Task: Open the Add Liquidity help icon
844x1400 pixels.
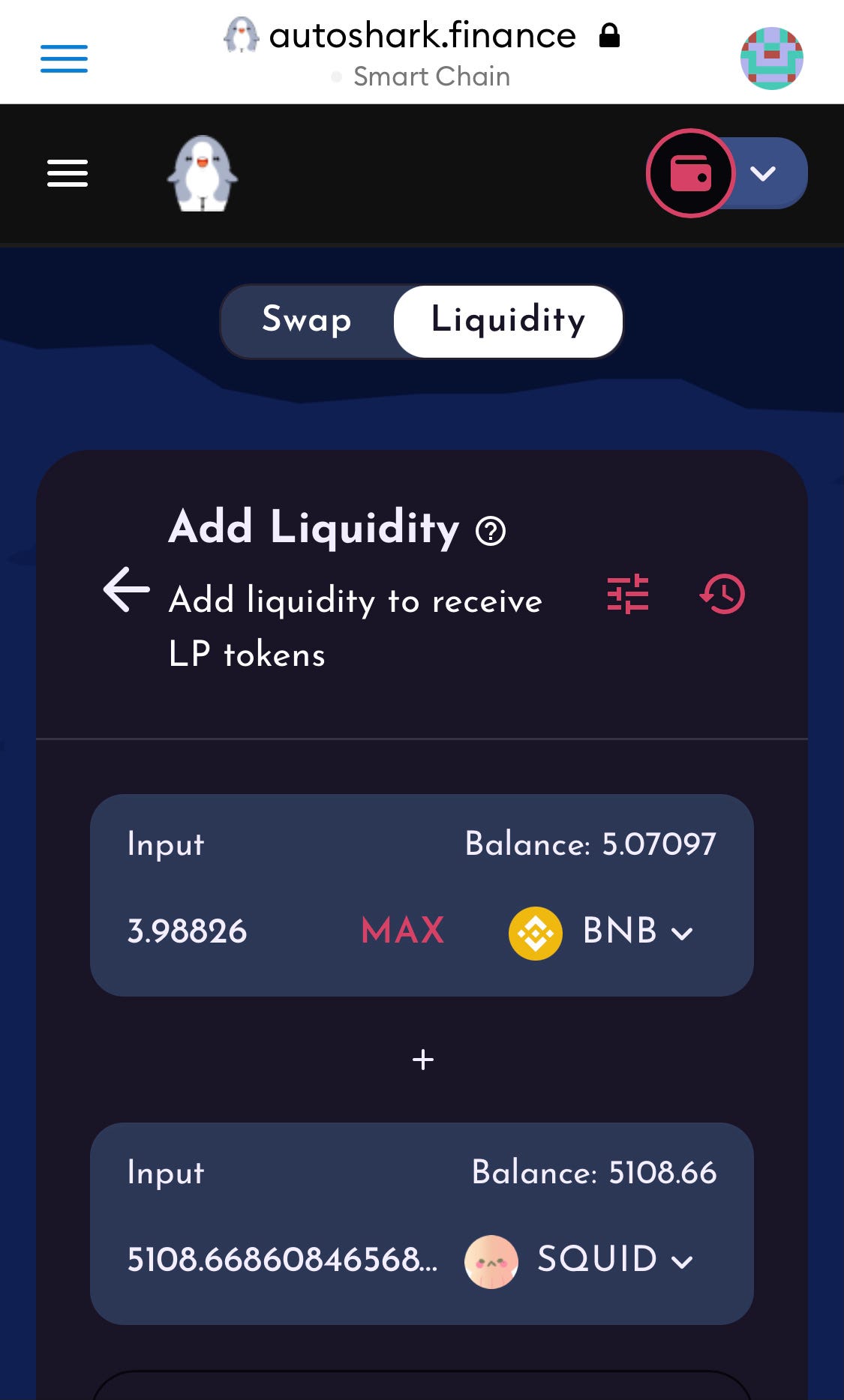Action: 491,531
